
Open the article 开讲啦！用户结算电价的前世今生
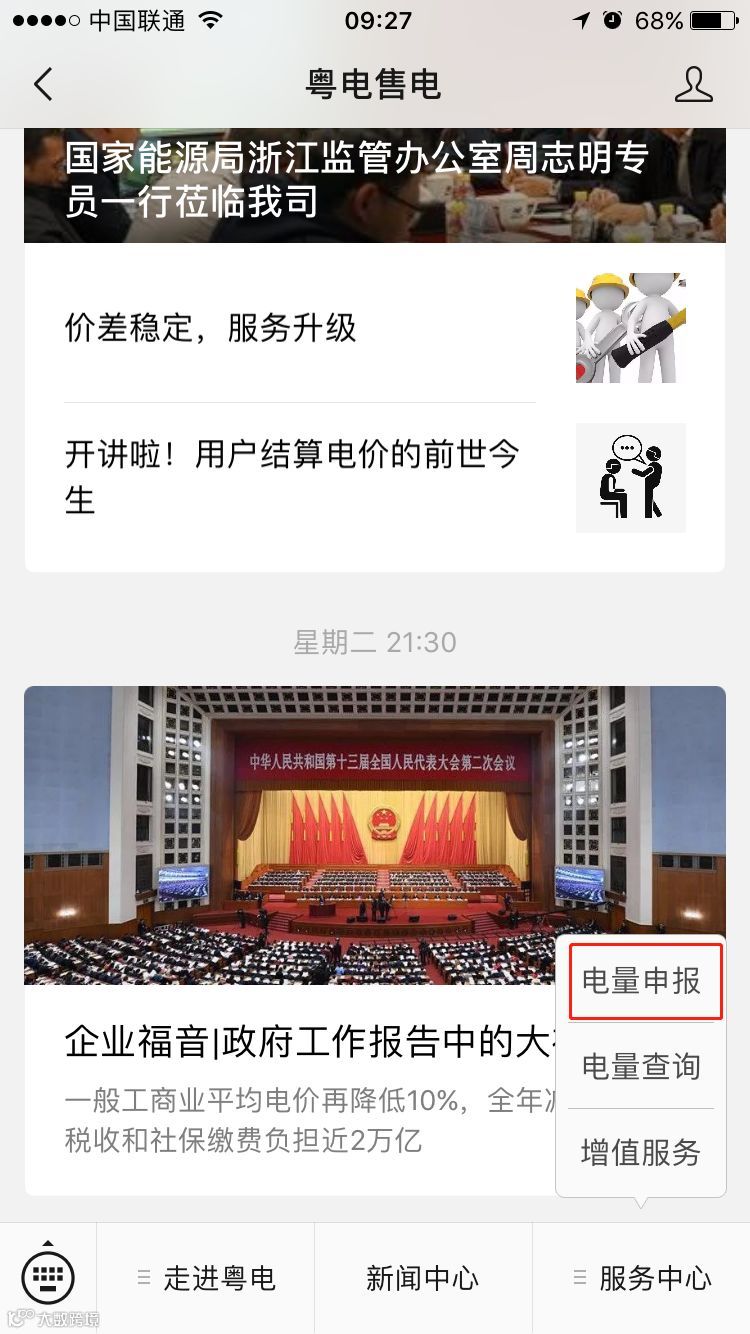[x=300, y=477]
